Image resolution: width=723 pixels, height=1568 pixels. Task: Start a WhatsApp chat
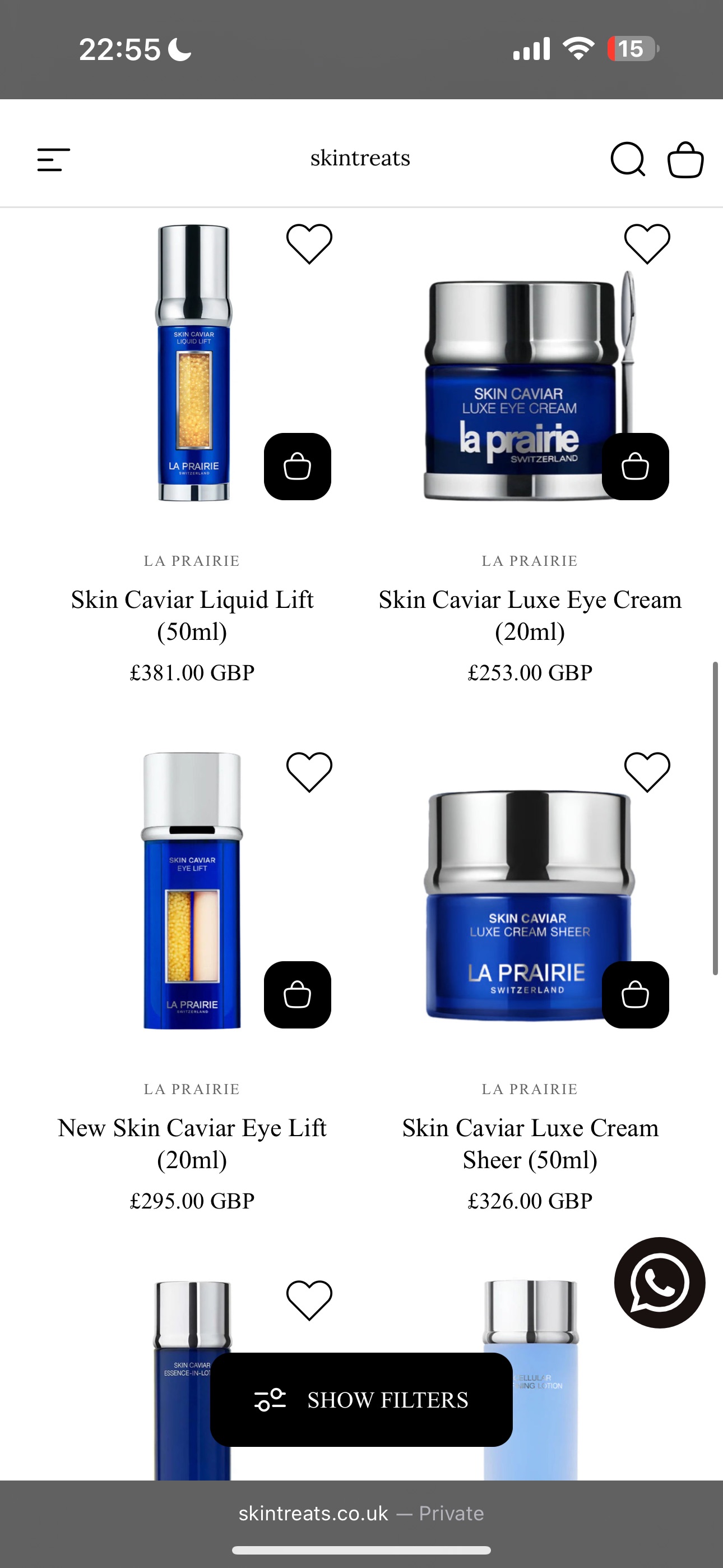tap(660, 1283)
